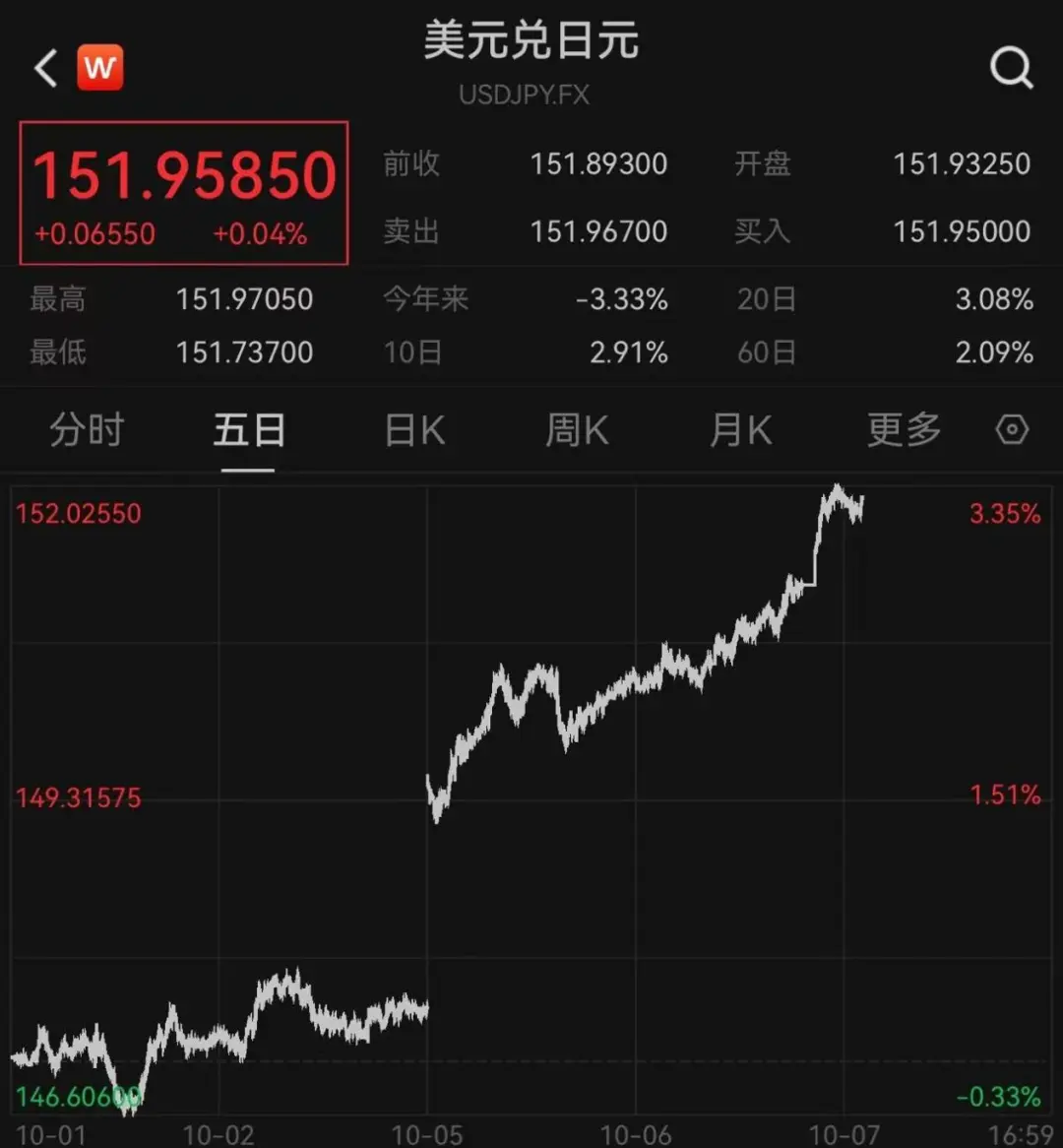The width and height of the screenshot is (1063, 1148).
Task: View the 月K monthly chart
Action: click(740, 431)
